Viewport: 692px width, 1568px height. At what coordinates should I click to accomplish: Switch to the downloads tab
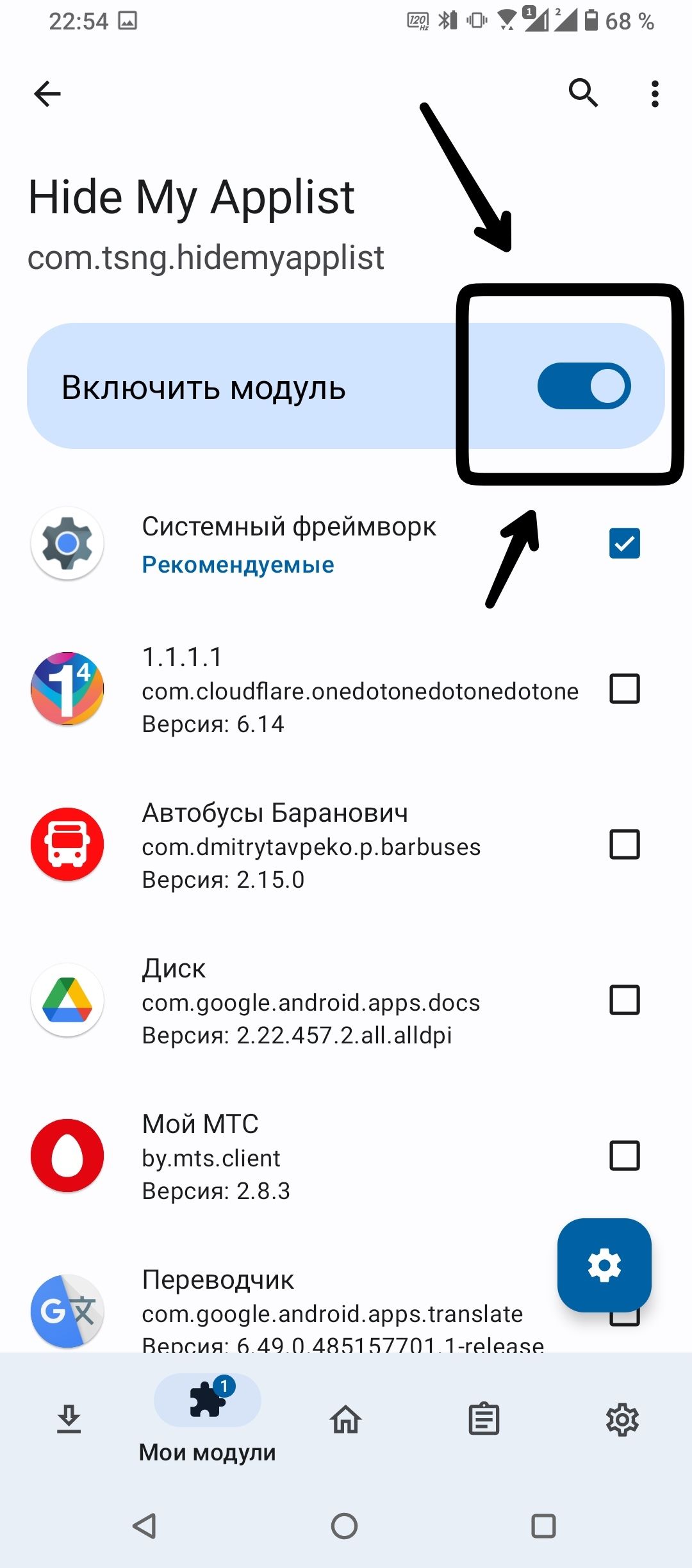(x=69, y=1419)
